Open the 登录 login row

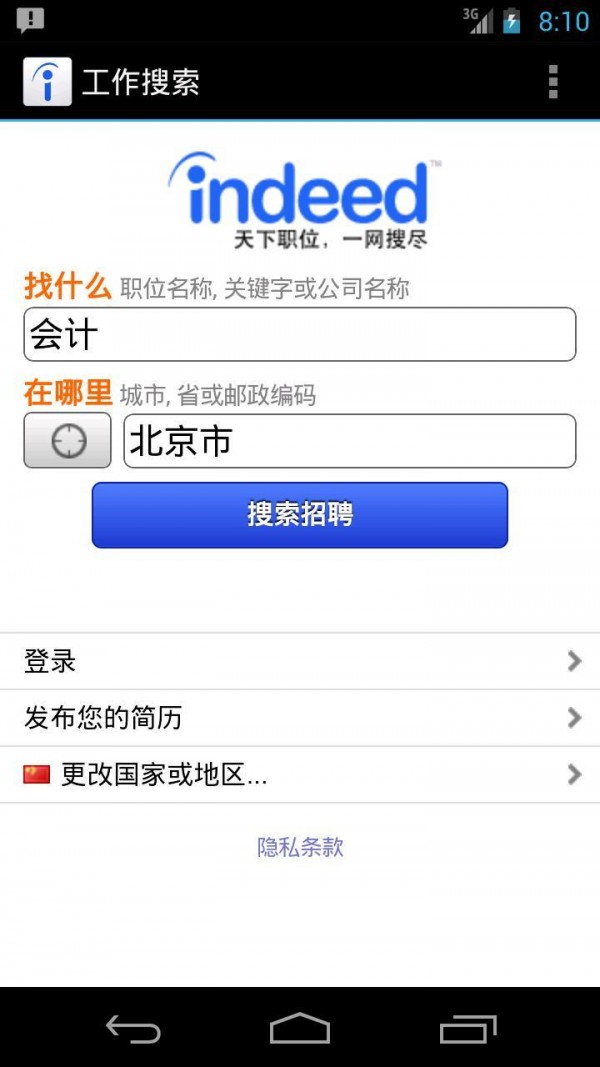coord(300,661)
